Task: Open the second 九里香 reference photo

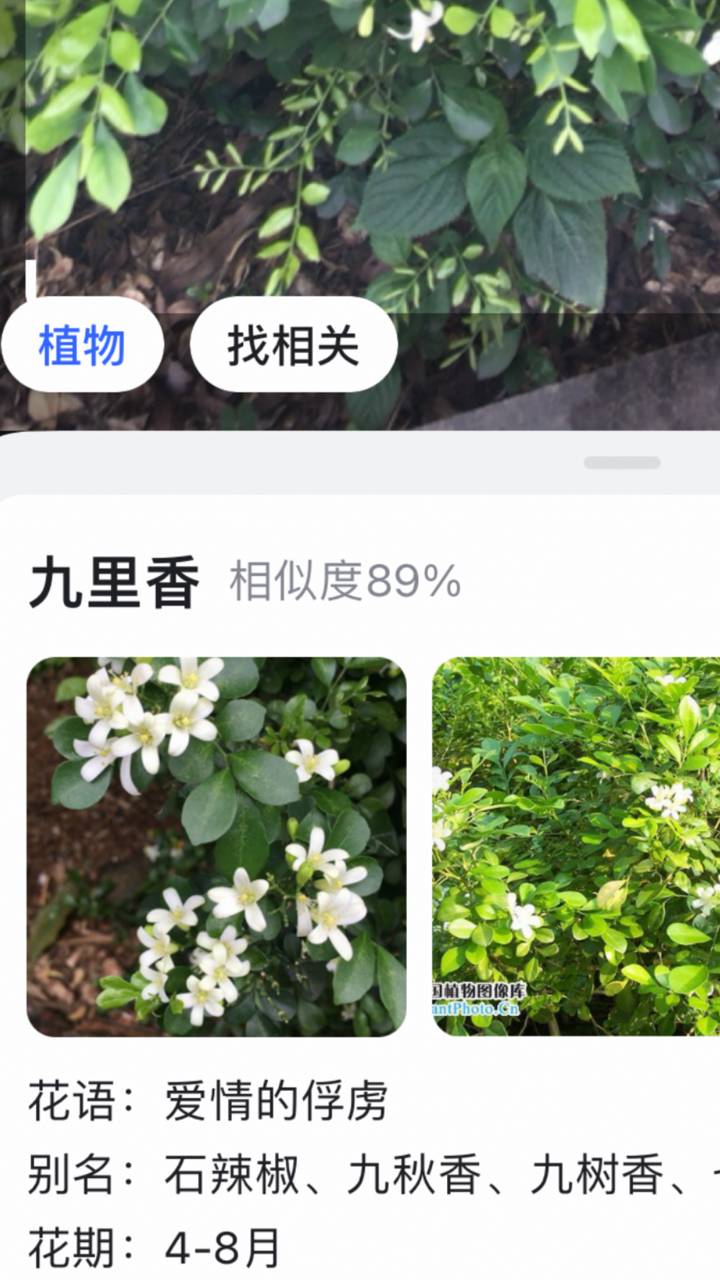Action: (576, 846)
